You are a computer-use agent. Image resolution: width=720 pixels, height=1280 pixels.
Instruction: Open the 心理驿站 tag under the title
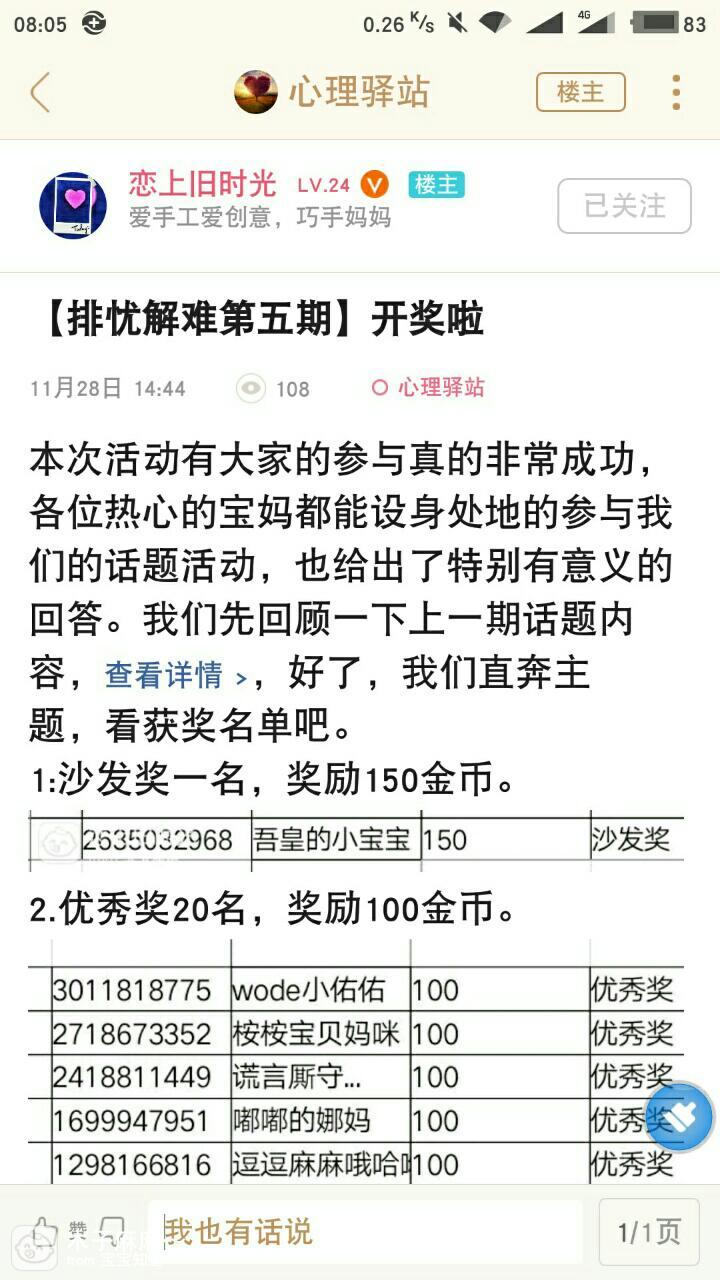429,388
